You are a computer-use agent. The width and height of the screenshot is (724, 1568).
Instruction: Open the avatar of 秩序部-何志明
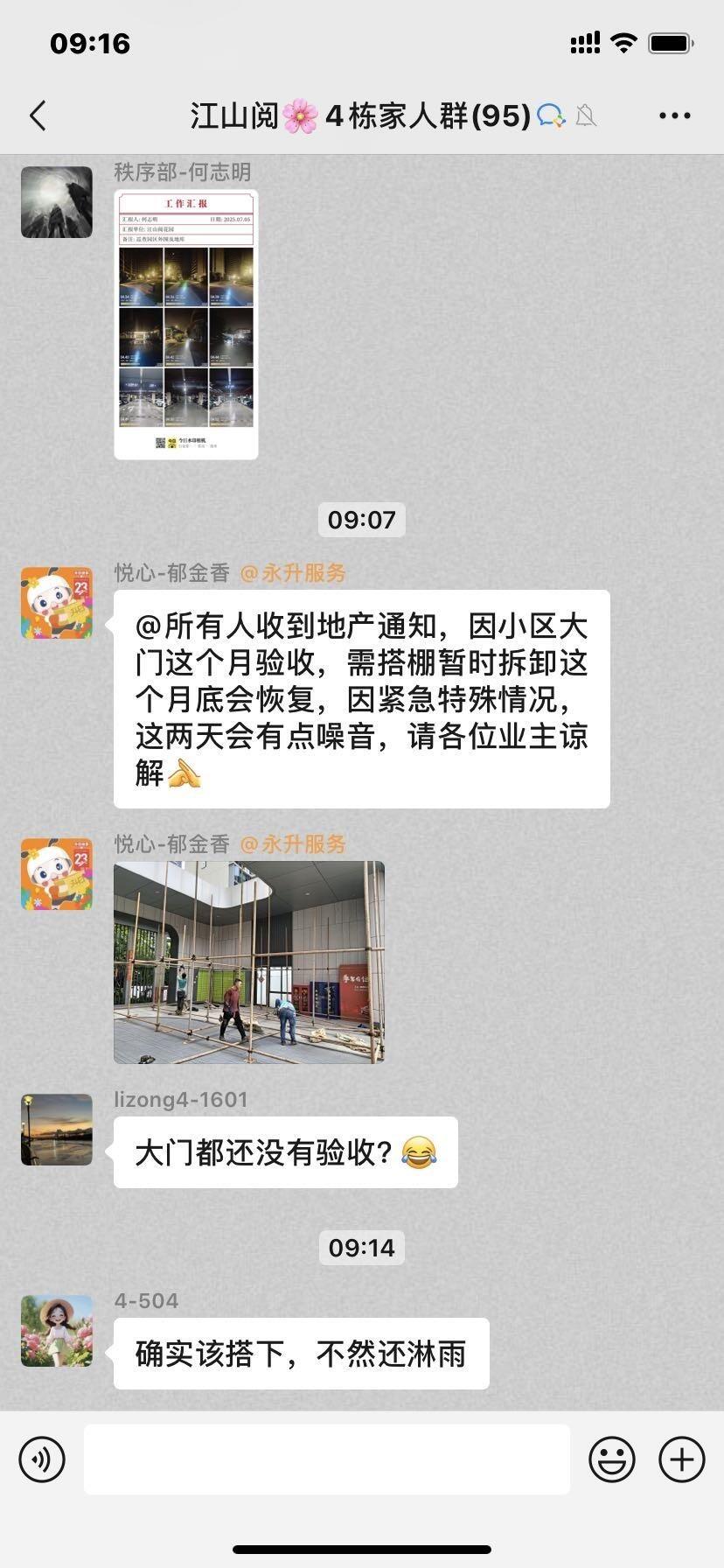coord(57,202)
